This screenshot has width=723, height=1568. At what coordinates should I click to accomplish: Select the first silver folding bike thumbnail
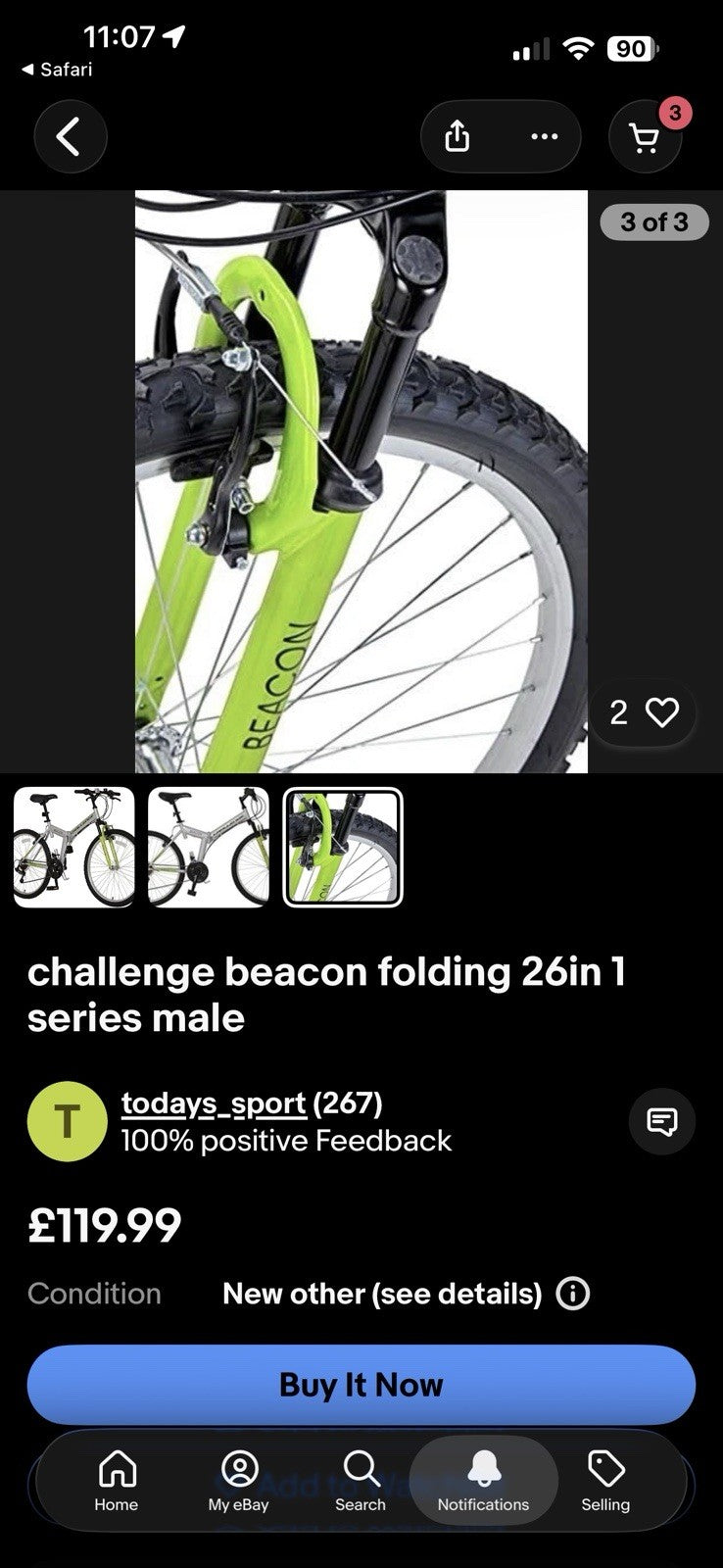click(x=72, y=846)
